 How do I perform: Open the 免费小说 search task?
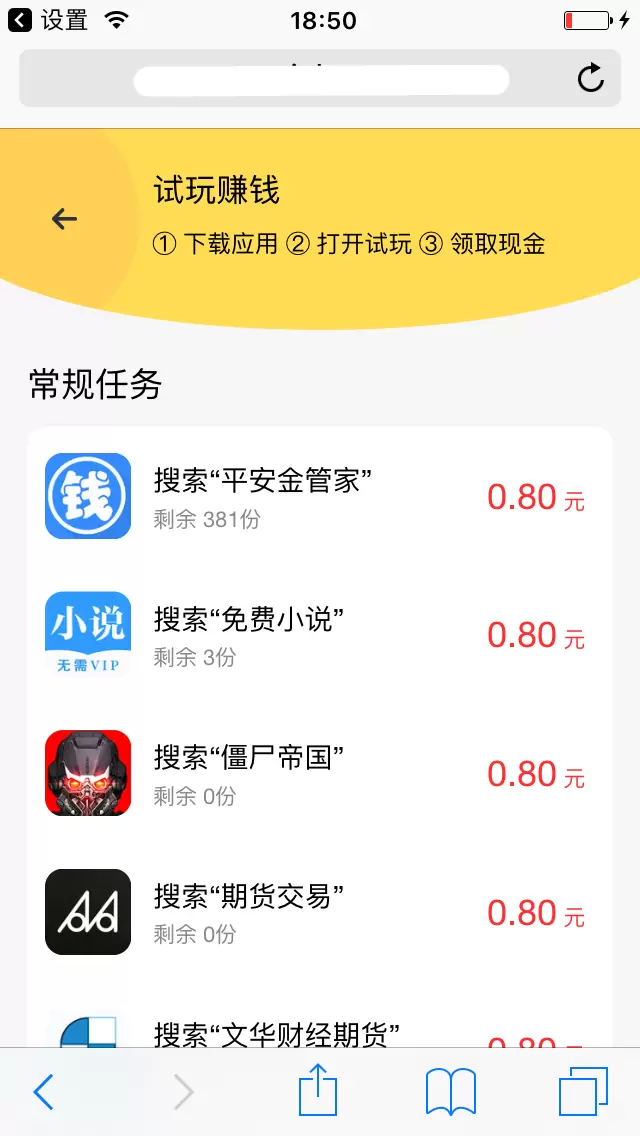coord(320,635)
